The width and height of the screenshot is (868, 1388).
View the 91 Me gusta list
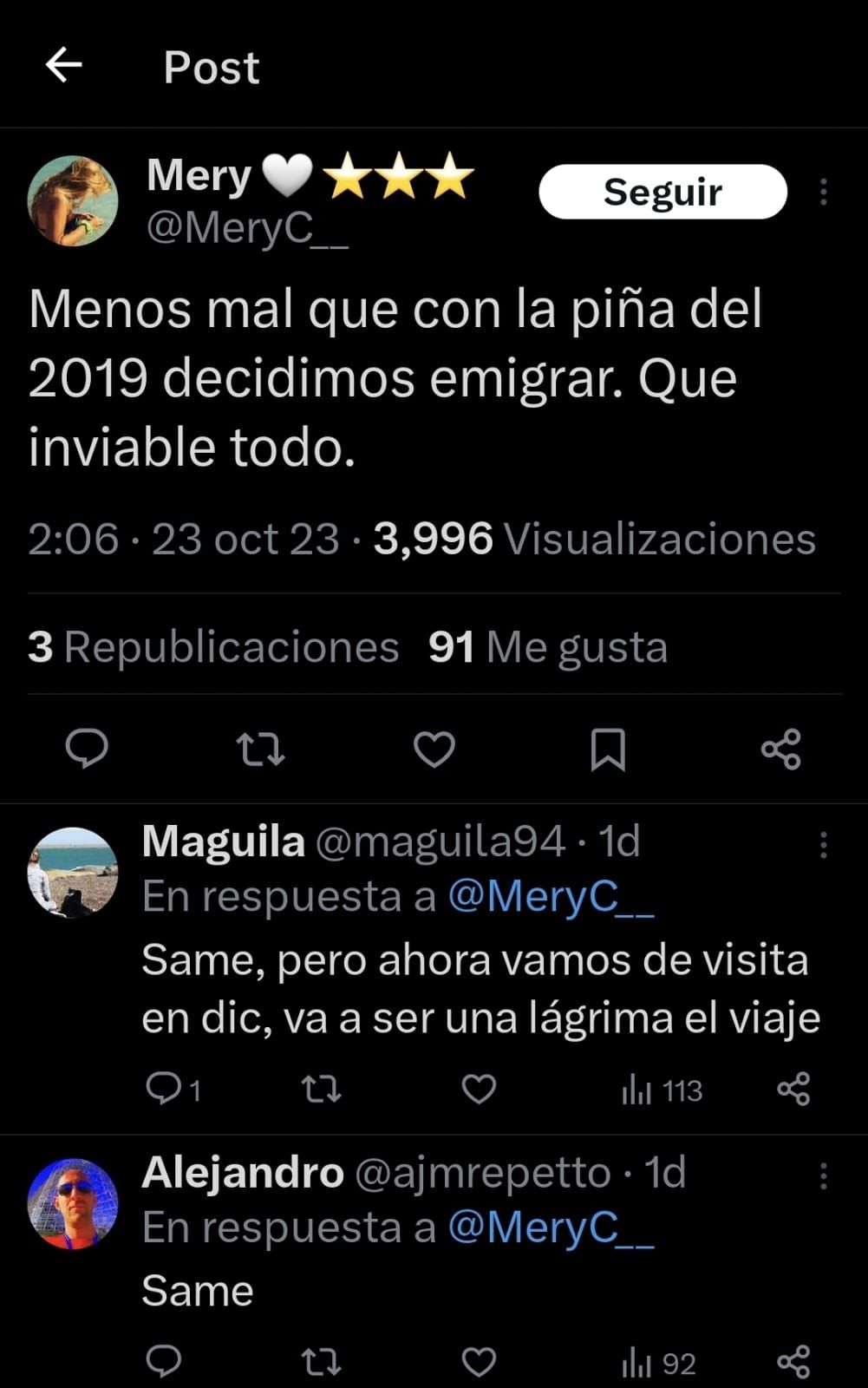548,647
